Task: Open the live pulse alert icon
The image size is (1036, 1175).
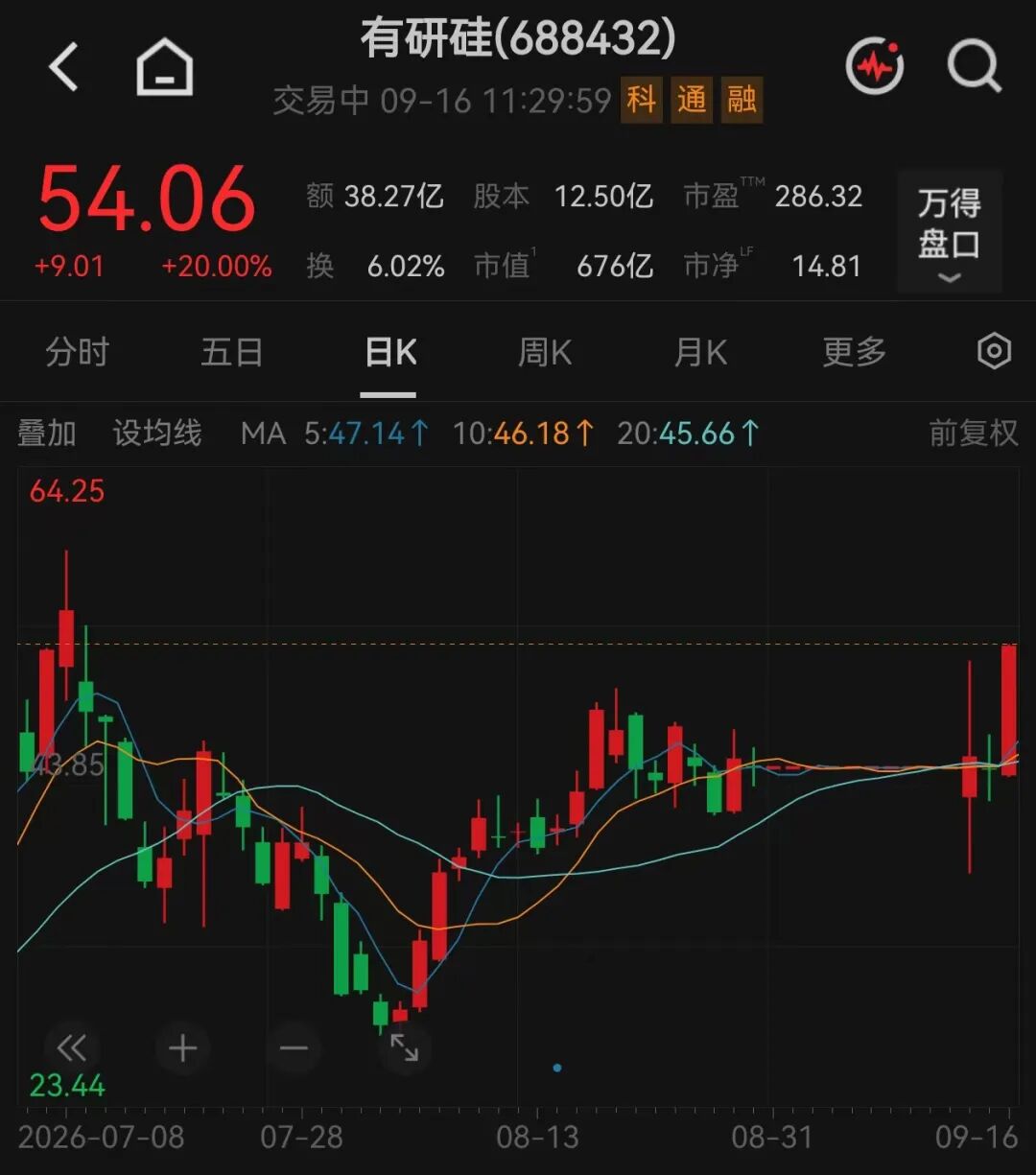Action: coord(874,66)
